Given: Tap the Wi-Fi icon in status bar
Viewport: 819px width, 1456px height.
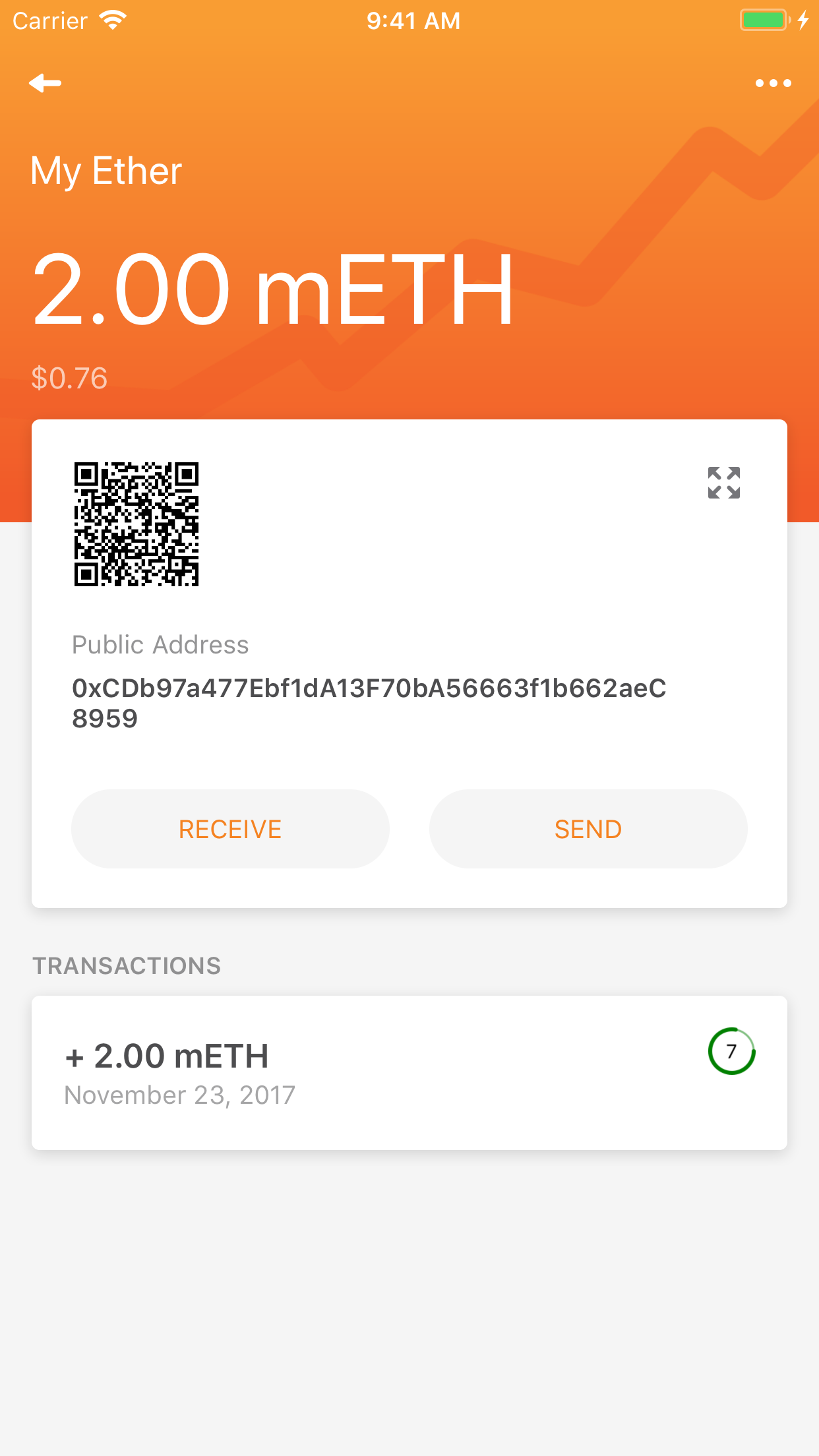Looking at the screenshot, I should coord(112,18).
